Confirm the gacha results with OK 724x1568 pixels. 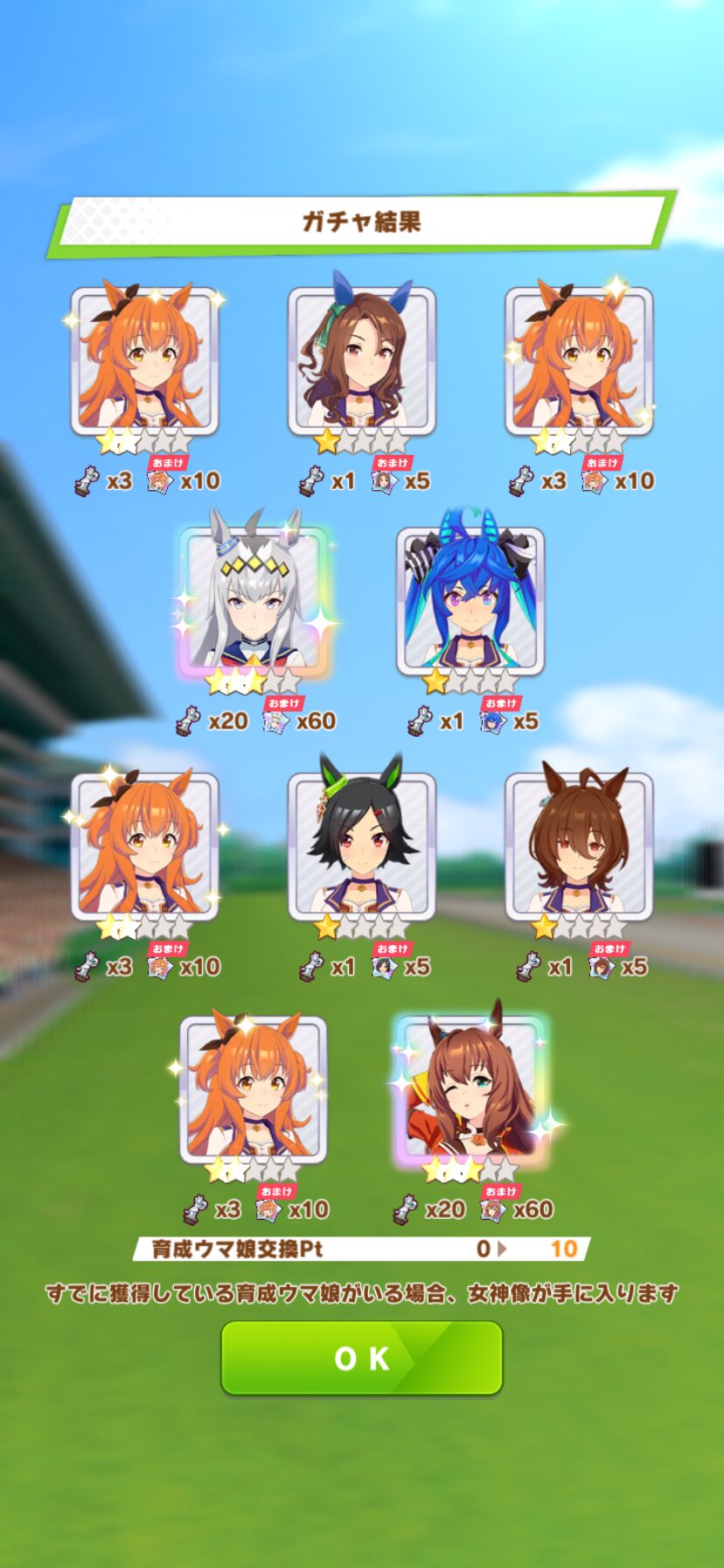pyautogui.click(x=361, y=1358)
